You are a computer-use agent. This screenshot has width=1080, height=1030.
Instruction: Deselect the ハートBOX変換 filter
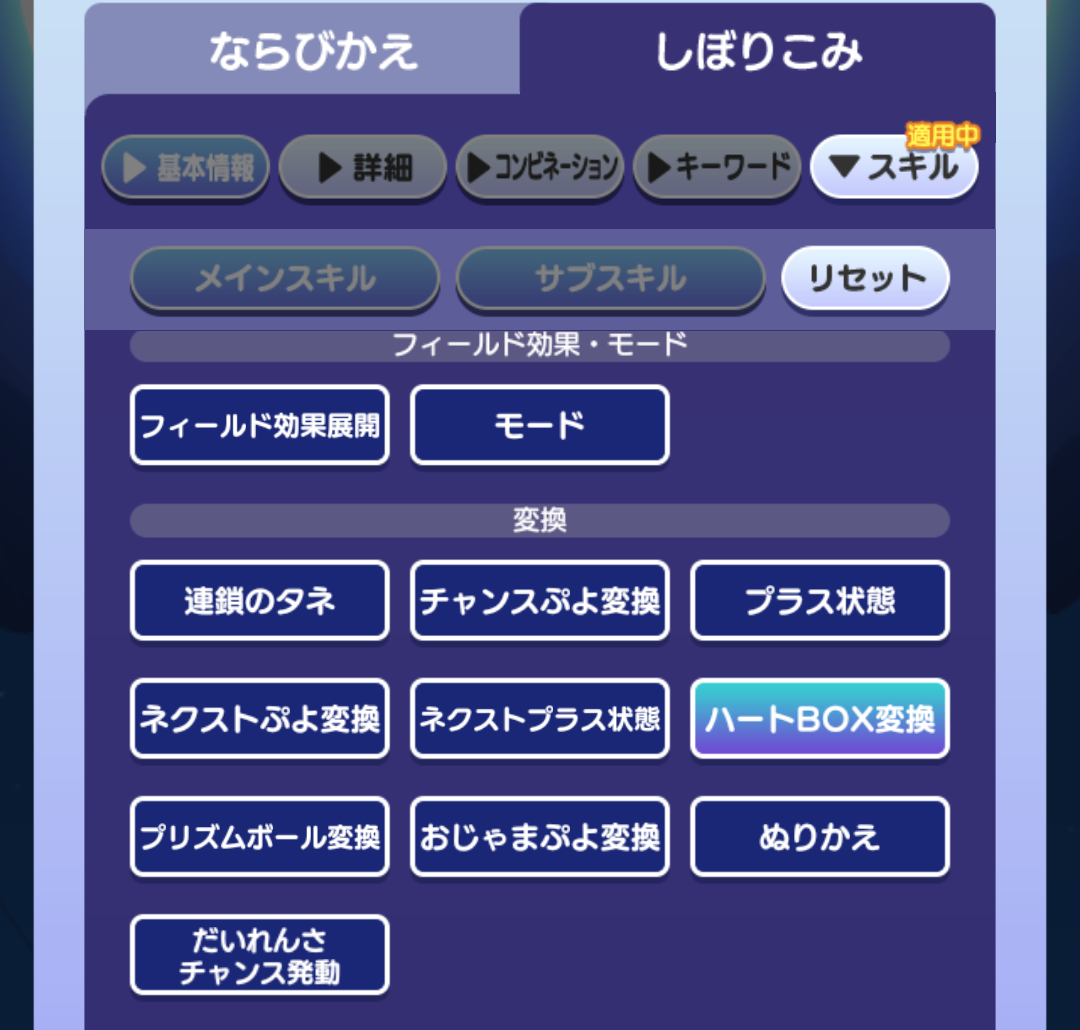(820, 718)
